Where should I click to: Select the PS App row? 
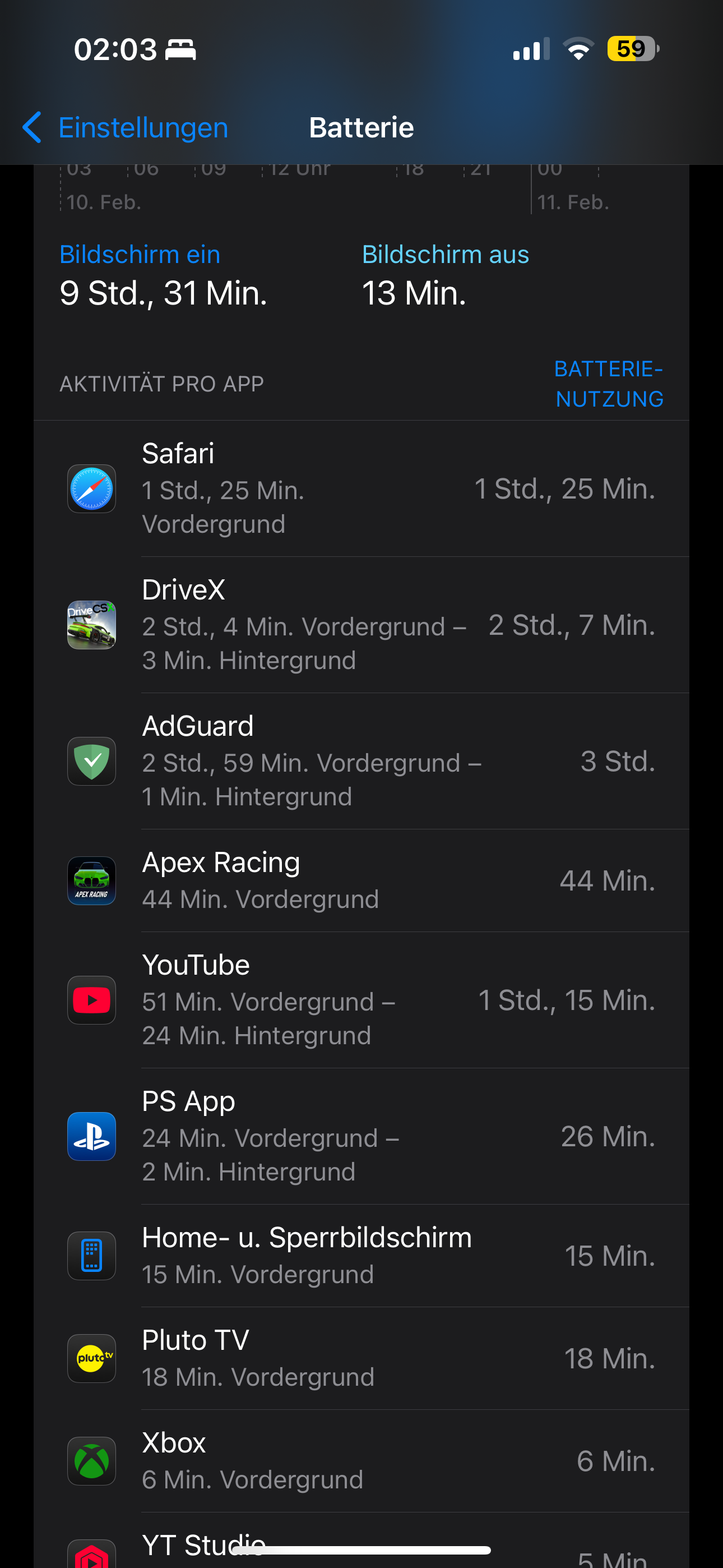click(x=361, y=1136)
